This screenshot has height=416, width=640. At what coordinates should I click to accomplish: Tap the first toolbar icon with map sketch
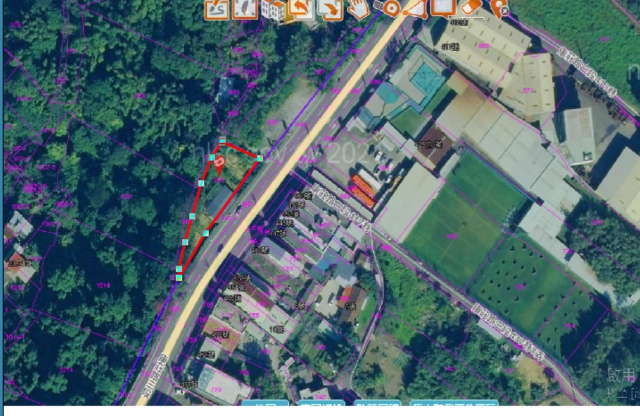pos(216,9)
